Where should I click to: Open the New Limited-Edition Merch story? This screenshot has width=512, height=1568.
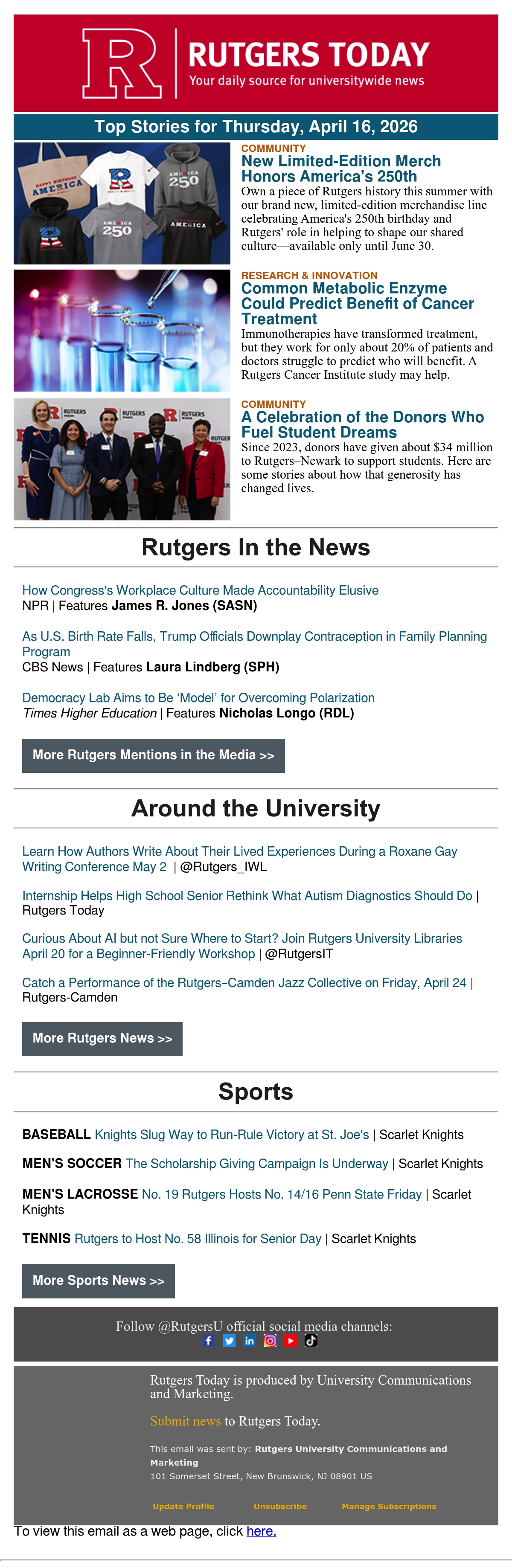pos(340,168)
